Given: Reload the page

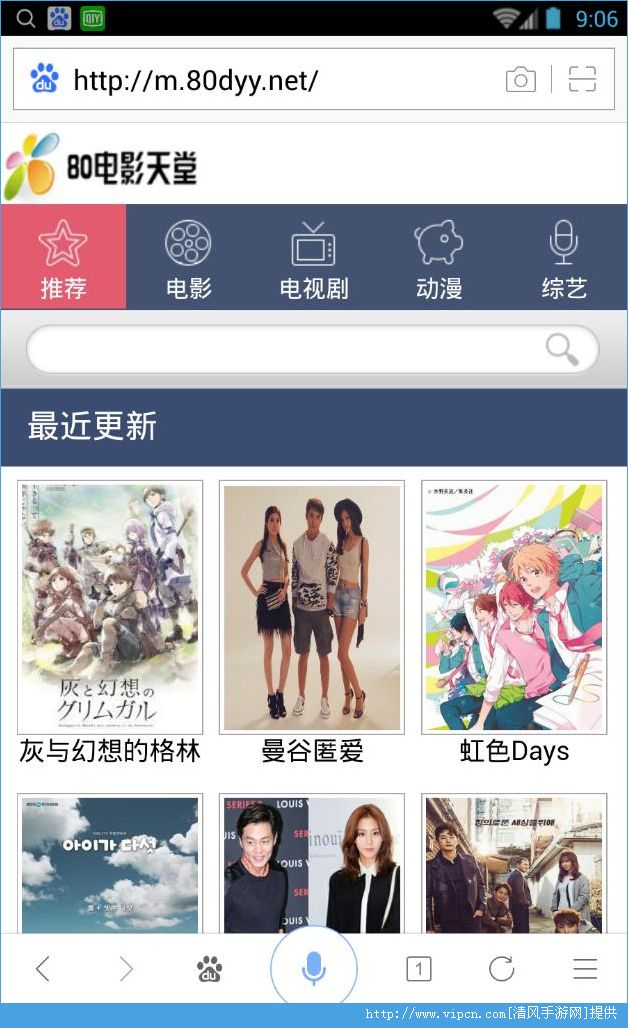Looking at the screenshot, I should (501, 968).
